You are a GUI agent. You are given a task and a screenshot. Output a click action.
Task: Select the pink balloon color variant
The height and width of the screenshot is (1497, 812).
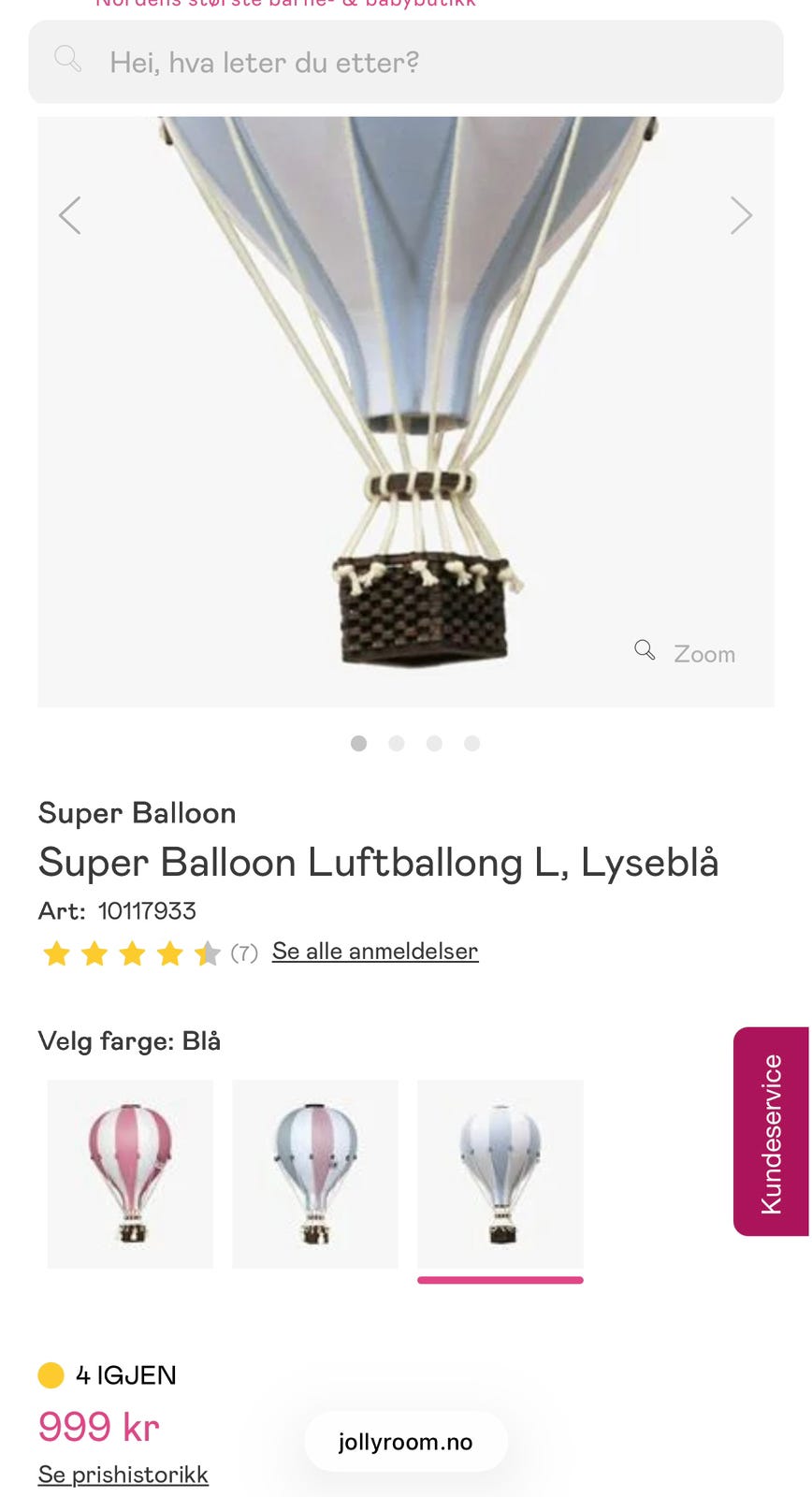130,1174
